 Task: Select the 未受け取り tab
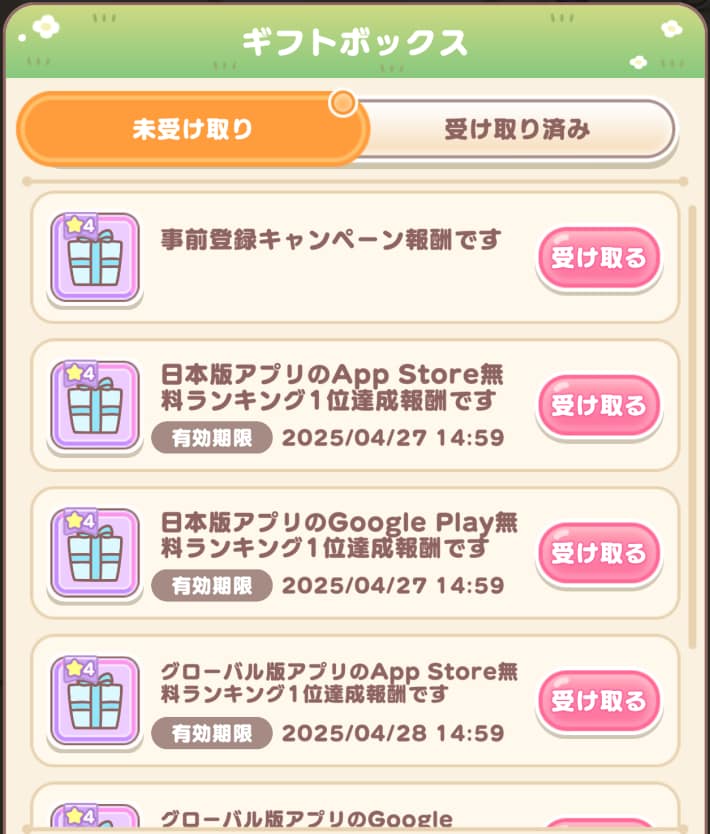coord(193,130)
